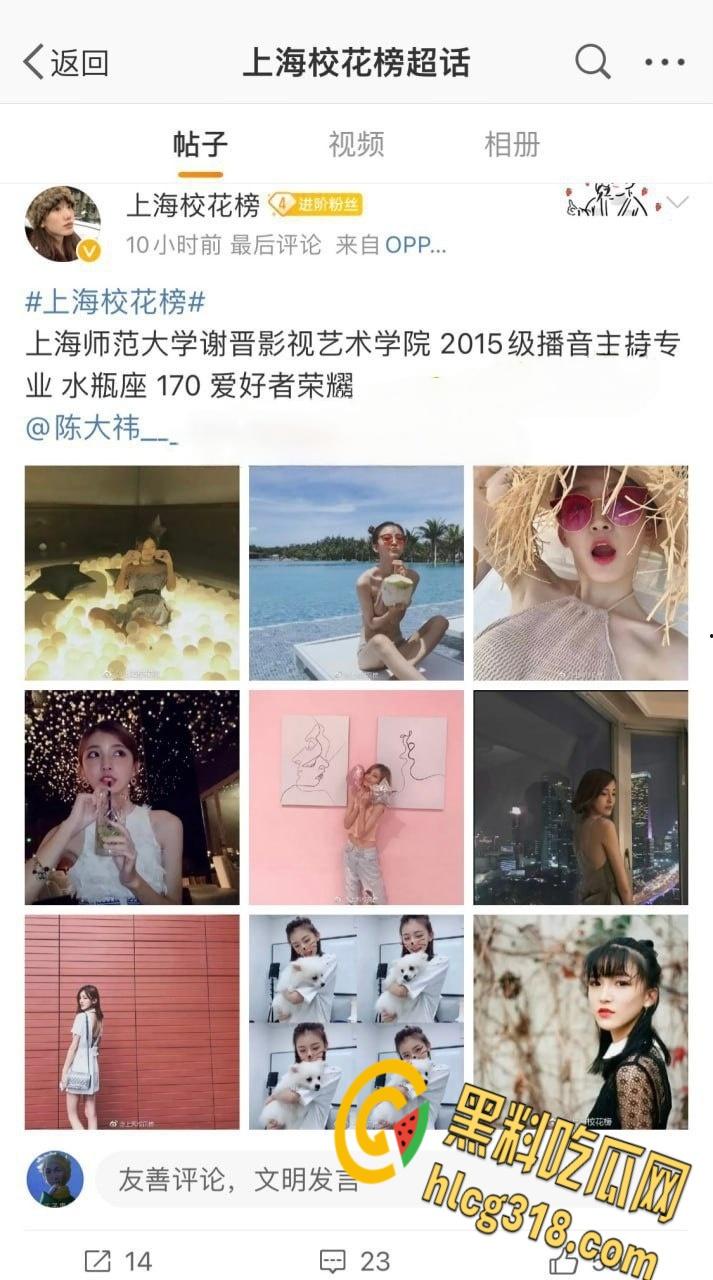Open the three-dot overflow menu

click(664, 63)
